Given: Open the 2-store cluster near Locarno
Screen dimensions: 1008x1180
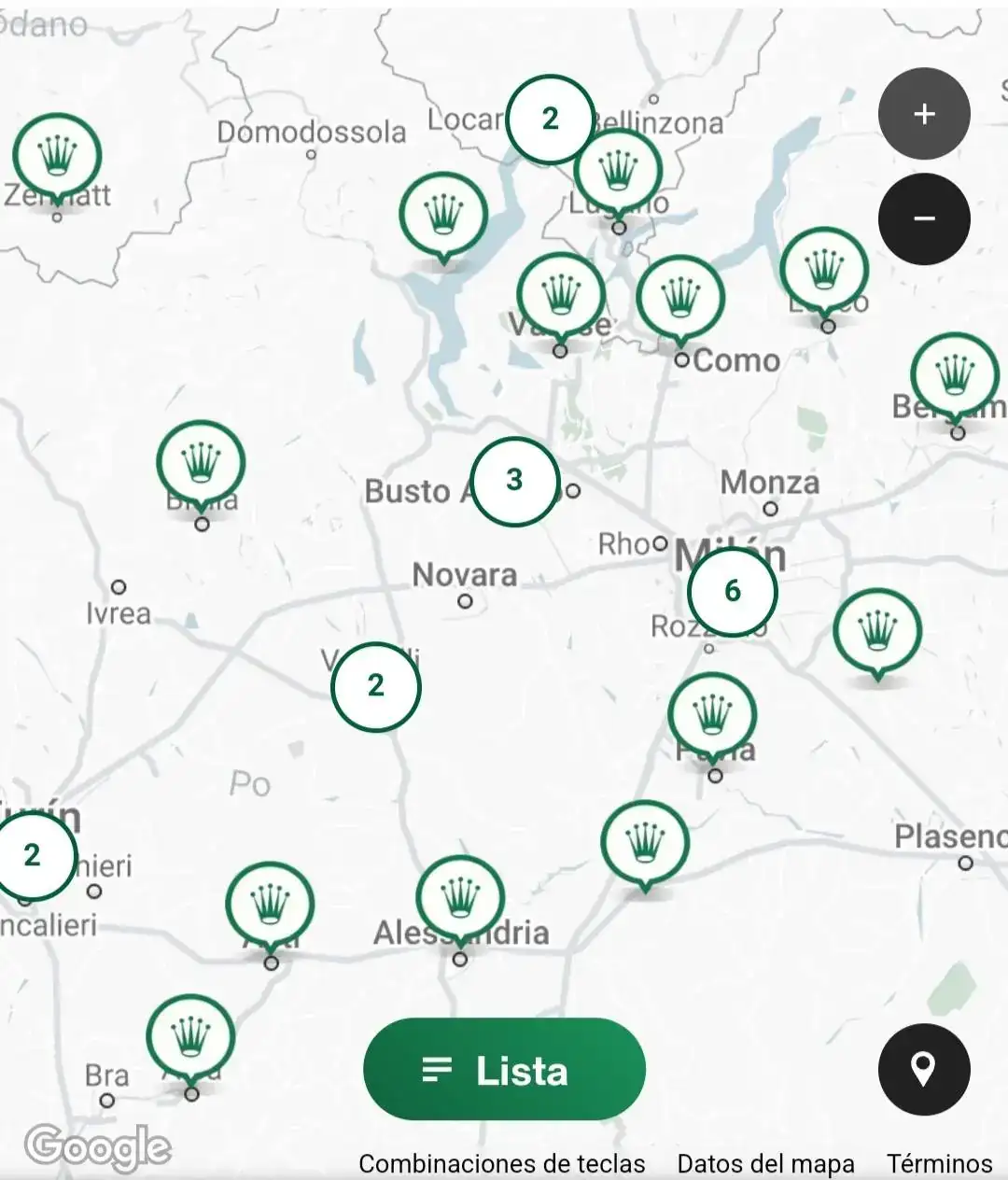Looking at the screenshot, I should point(551,119).
